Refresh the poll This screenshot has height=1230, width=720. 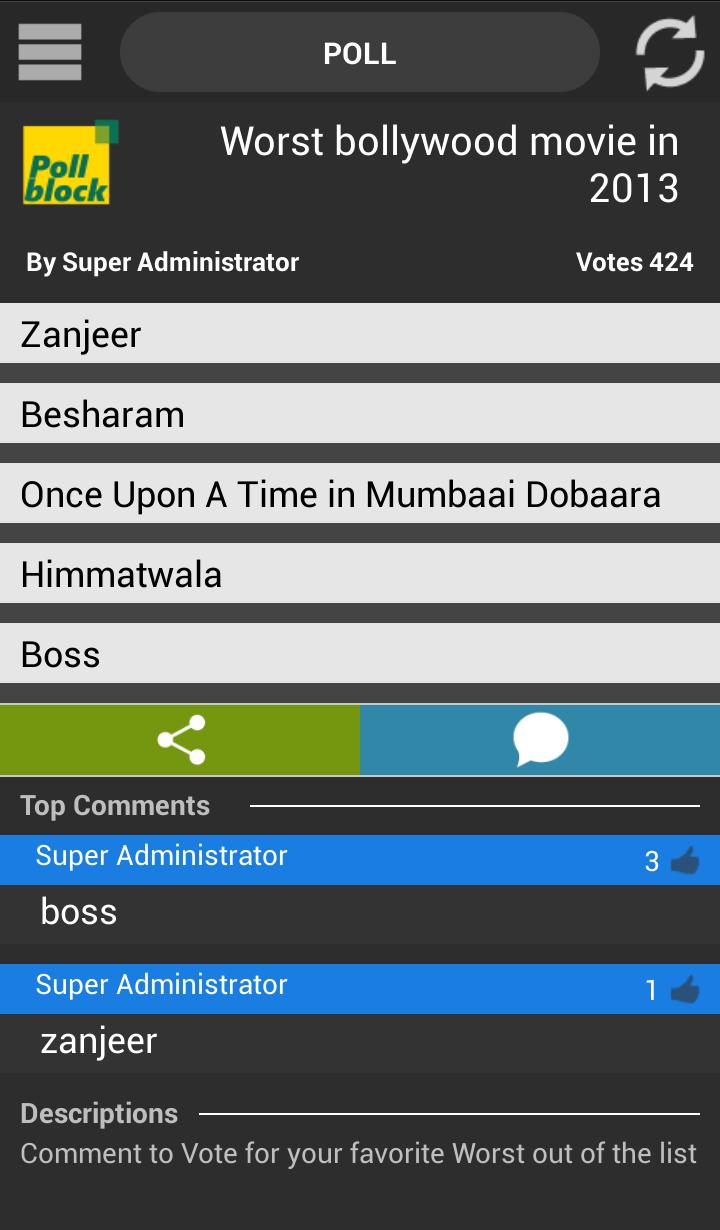(670, 53)
